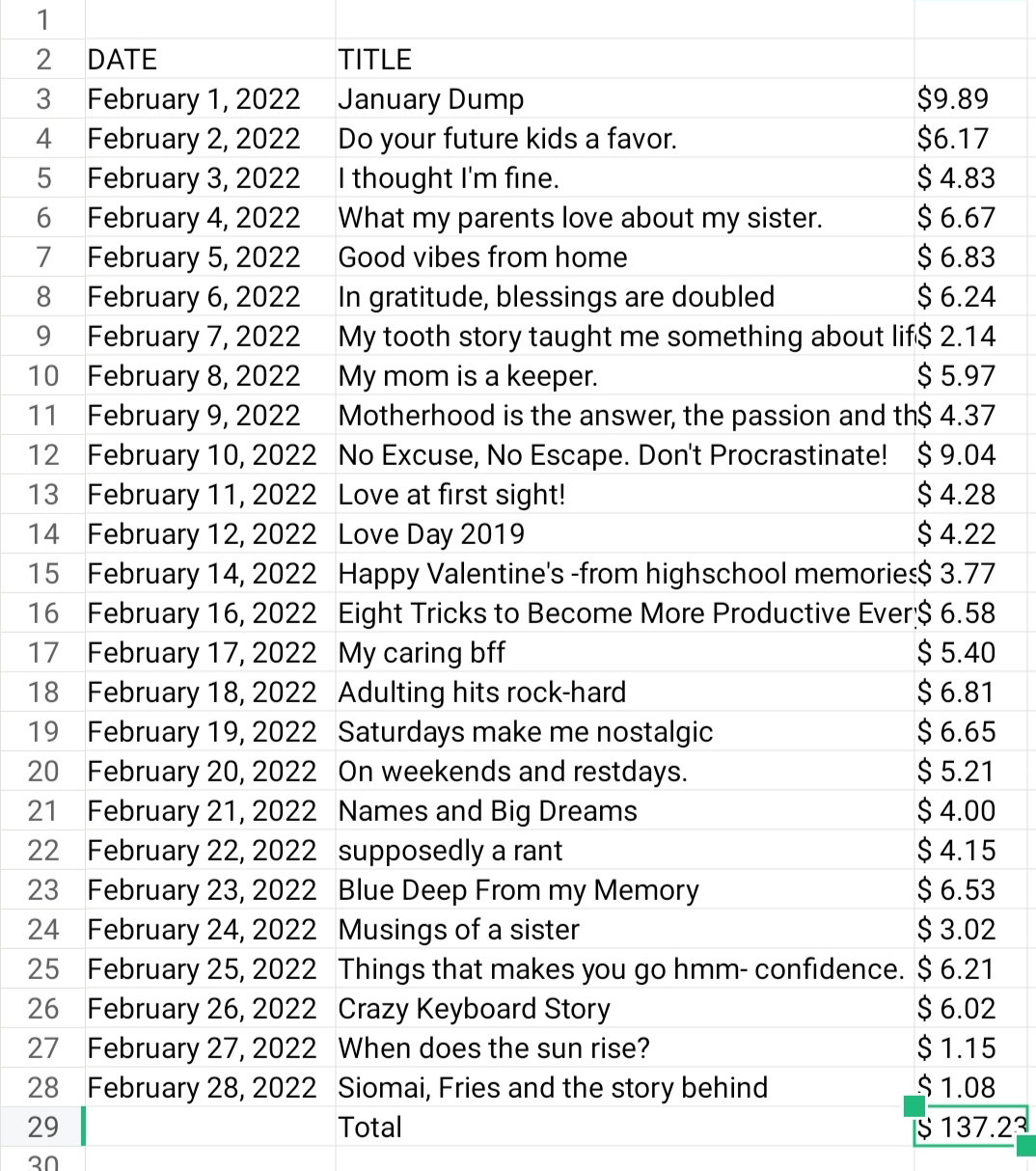
Task: Select the selected $ 137.23 total cell
Action: coord(970,1127)
